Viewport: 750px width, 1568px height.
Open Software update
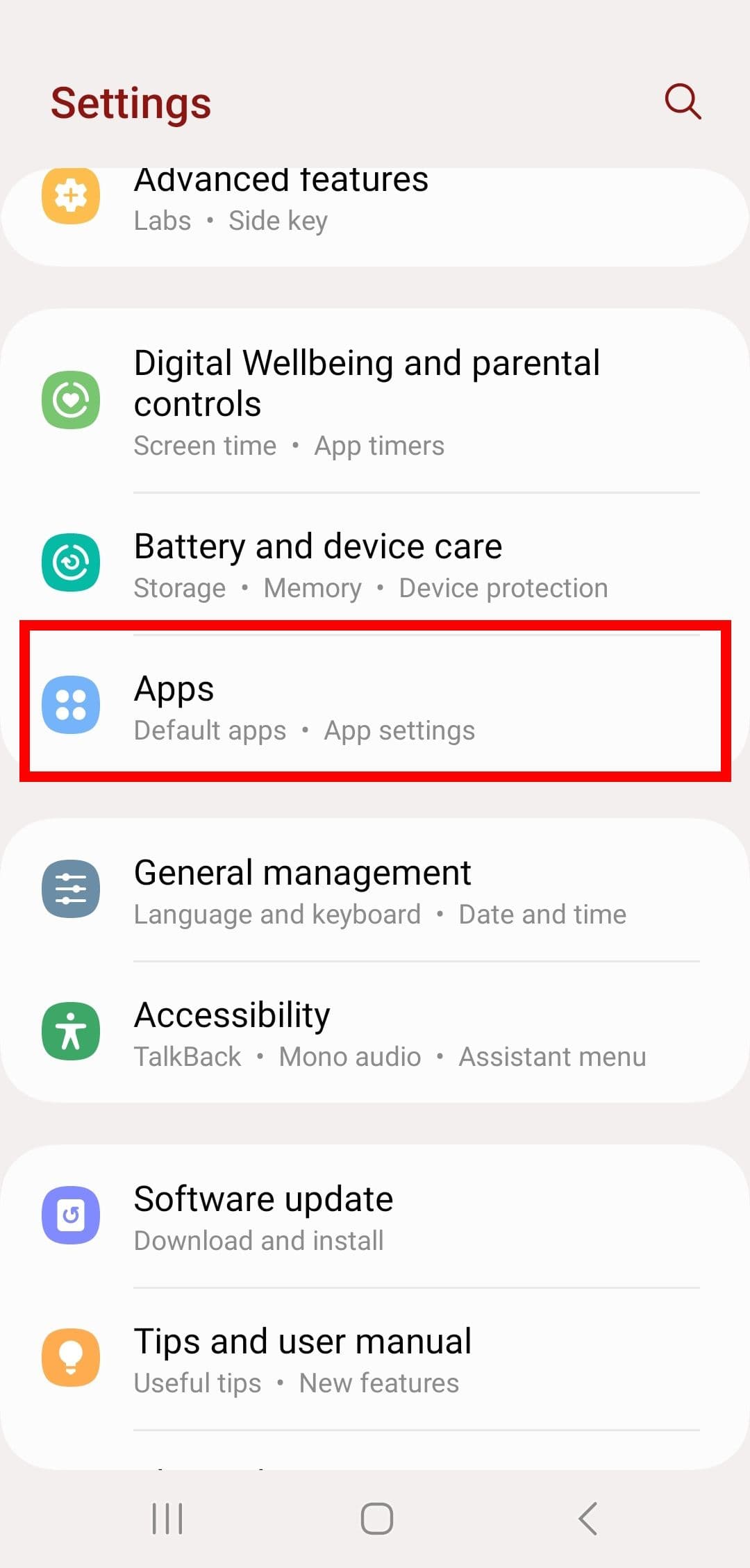click(x=375, y=1217)
